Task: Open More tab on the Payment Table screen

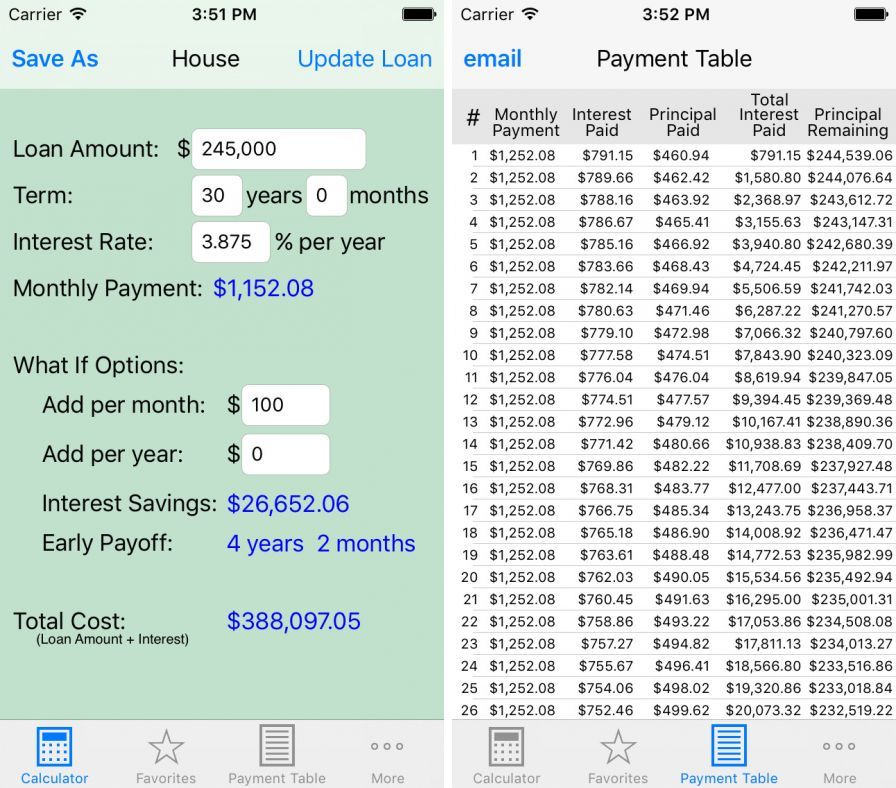Action: click(x=839, y=755)
